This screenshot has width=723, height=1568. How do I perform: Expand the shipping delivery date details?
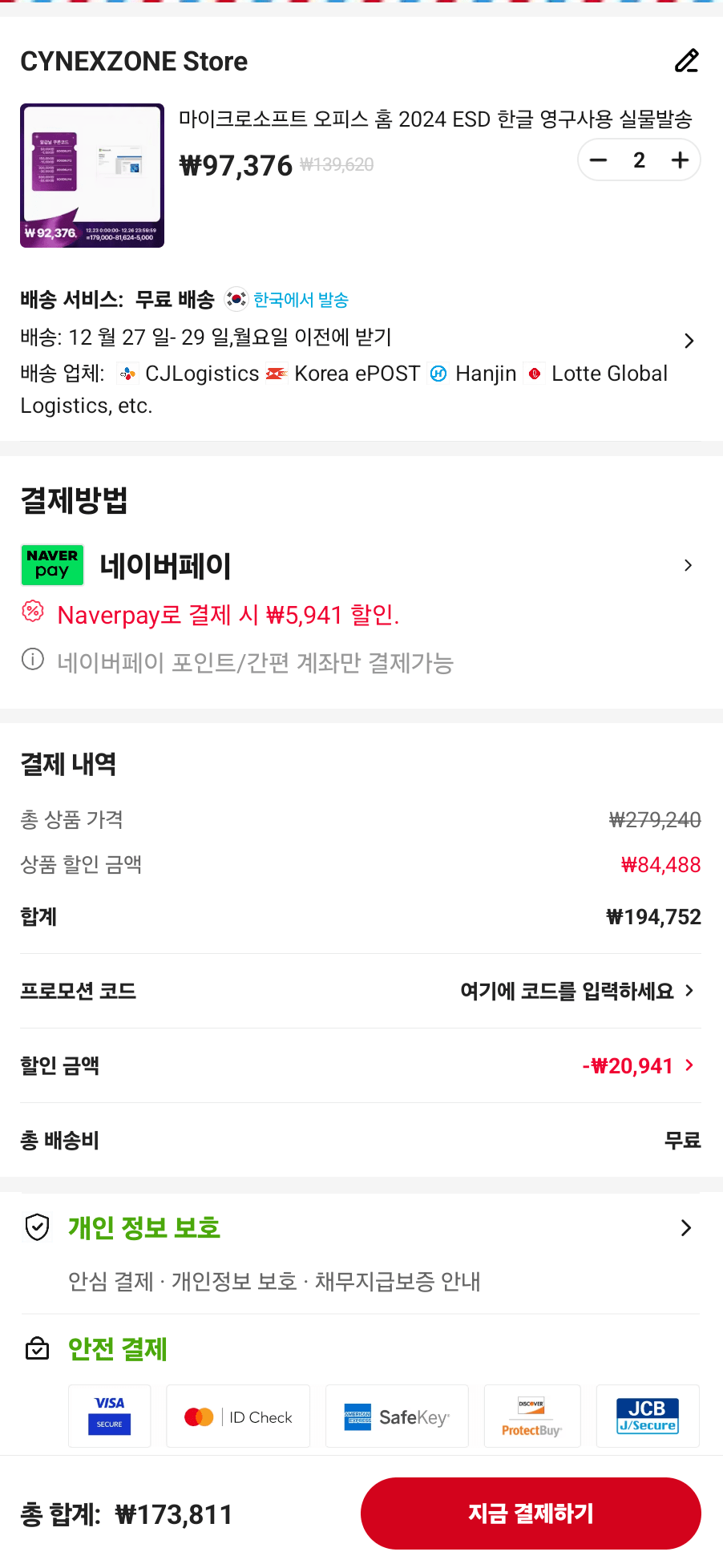[688, 340]
